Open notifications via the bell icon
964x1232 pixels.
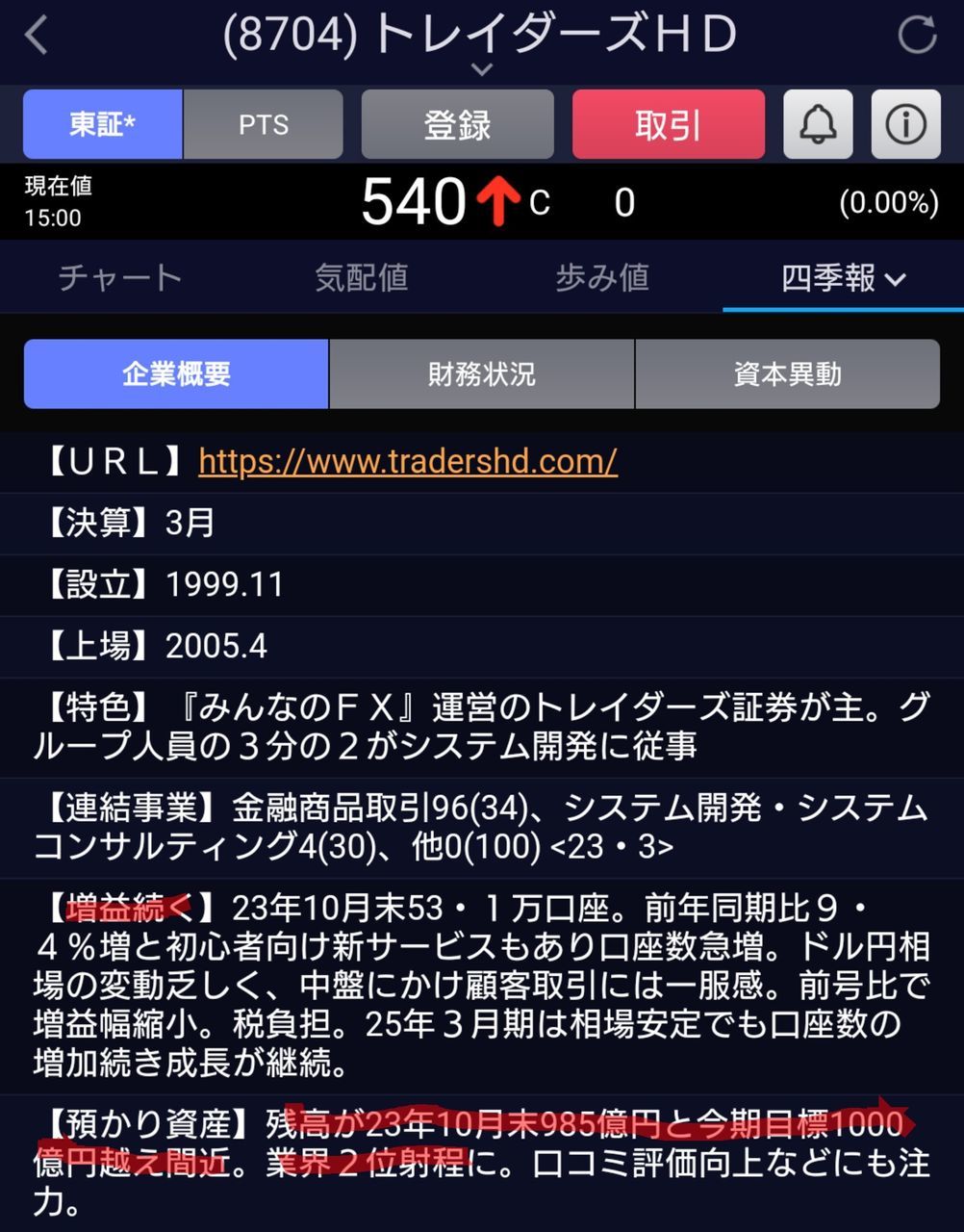[817, 124]
